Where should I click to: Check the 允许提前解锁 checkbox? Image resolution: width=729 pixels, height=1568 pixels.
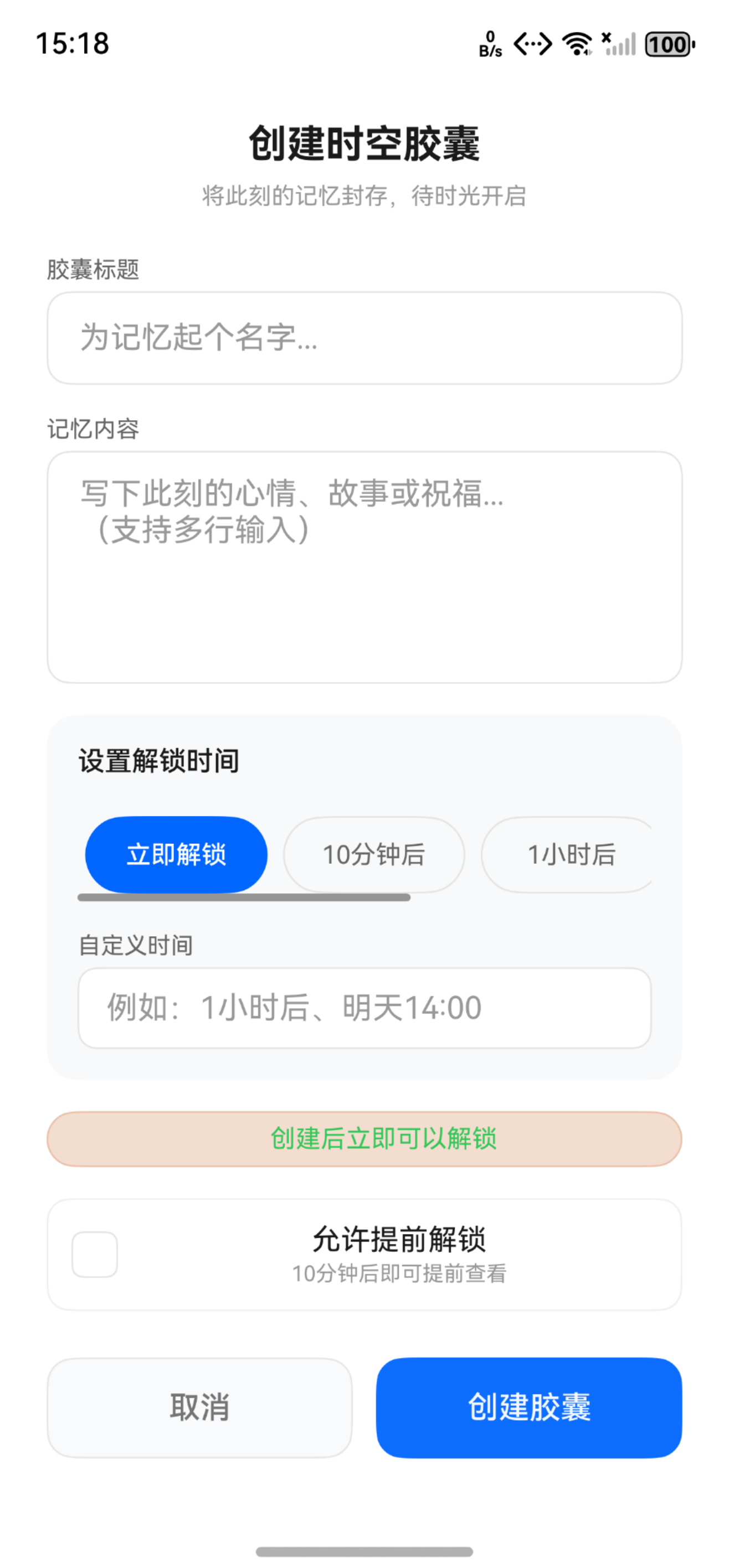coord(94,1254)
